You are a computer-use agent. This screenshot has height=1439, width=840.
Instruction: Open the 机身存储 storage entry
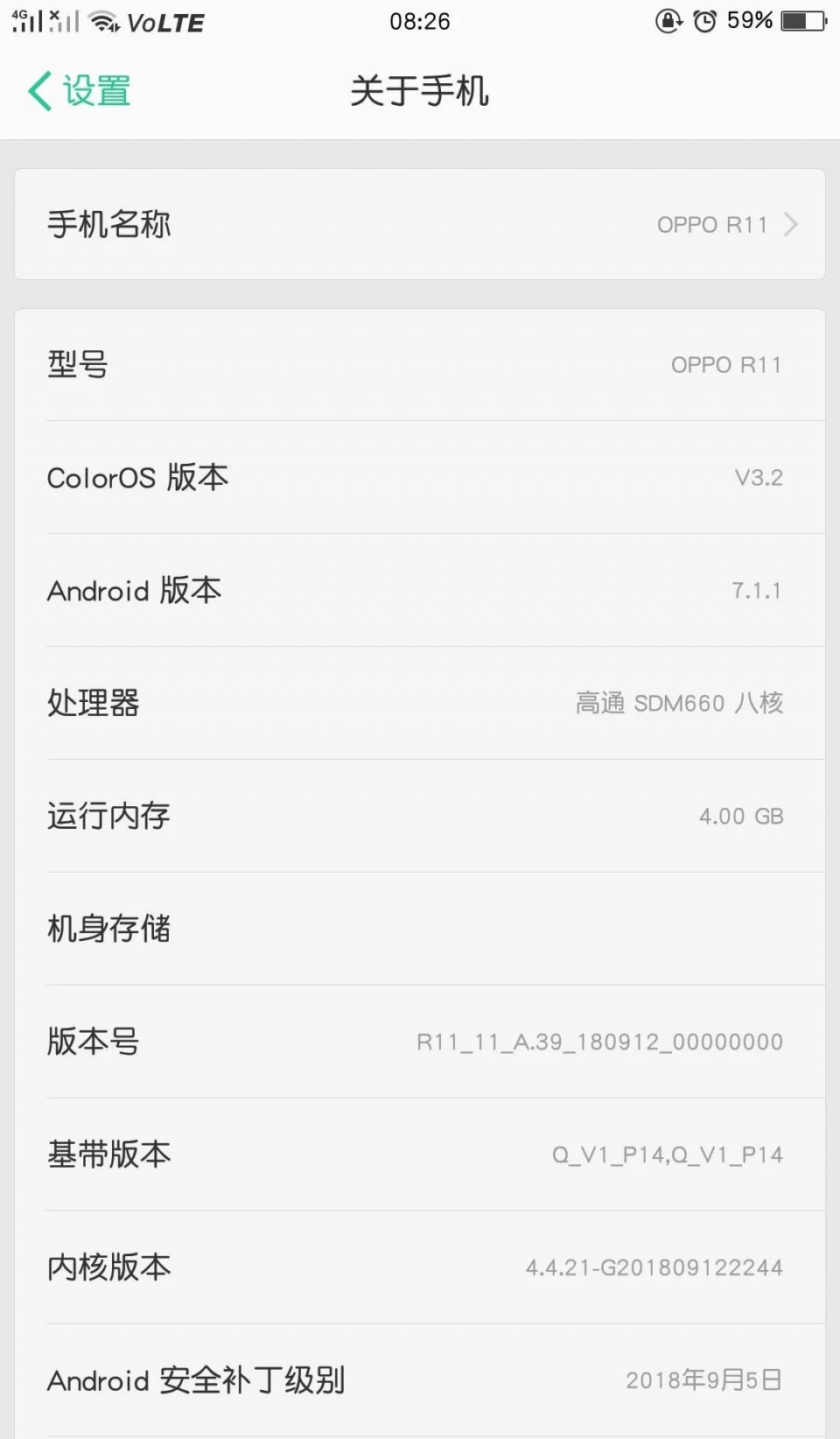click(x=420, y=929)
